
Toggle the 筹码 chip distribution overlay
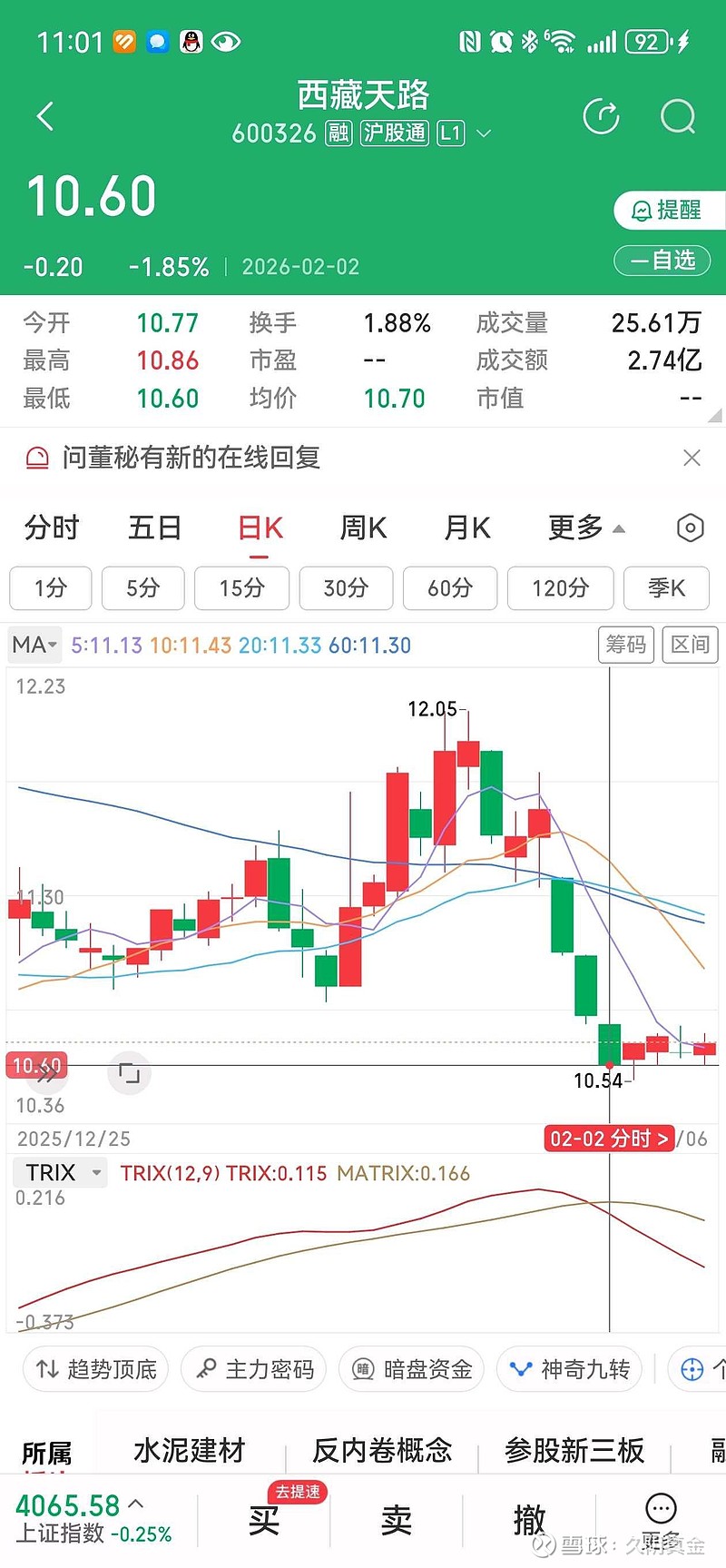point(625,645)
